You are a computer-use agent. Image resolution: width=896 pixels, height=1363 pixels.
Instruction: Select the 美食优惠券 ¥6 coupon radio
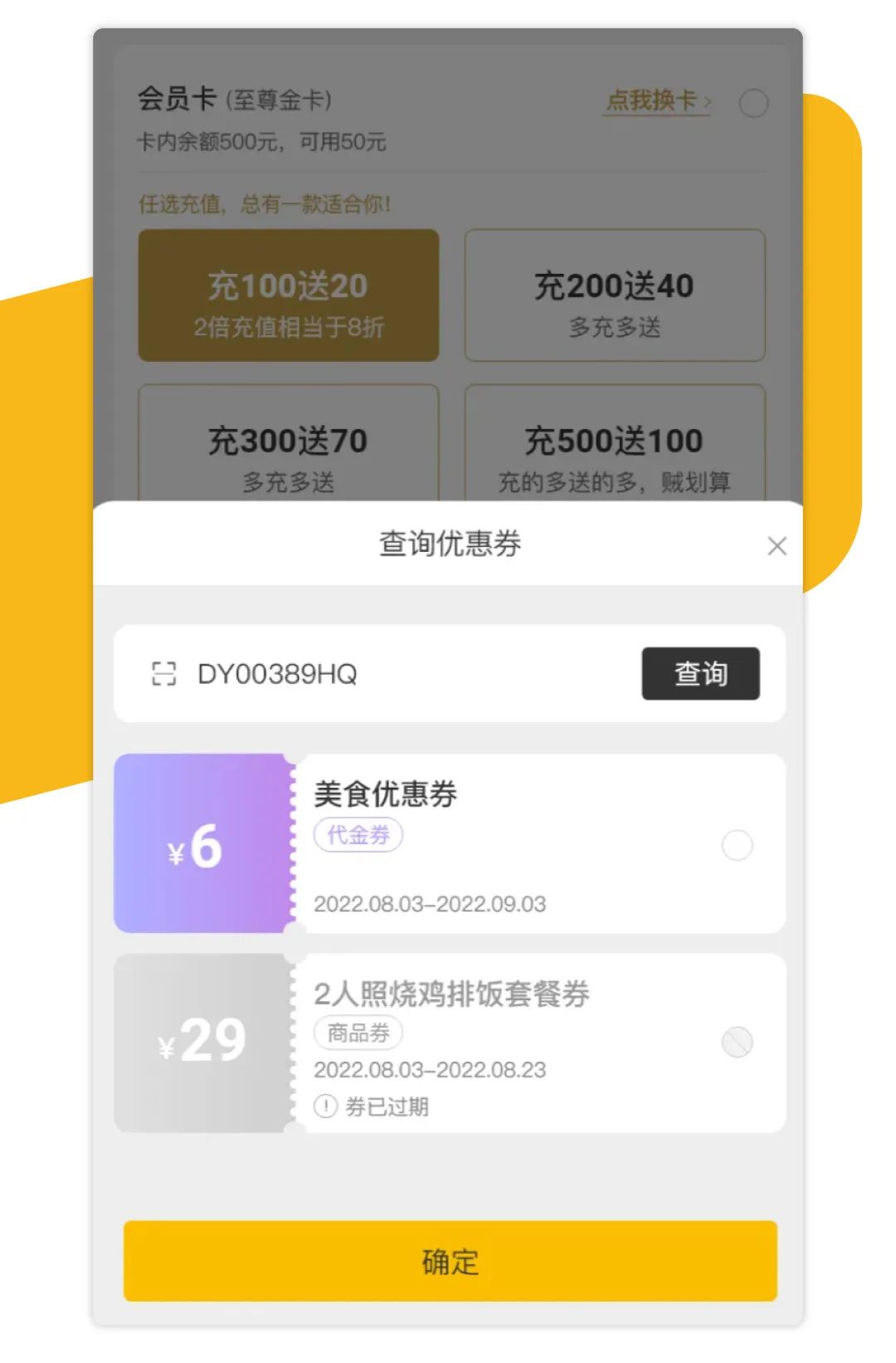pyautogui.click(x=737, y=846)
